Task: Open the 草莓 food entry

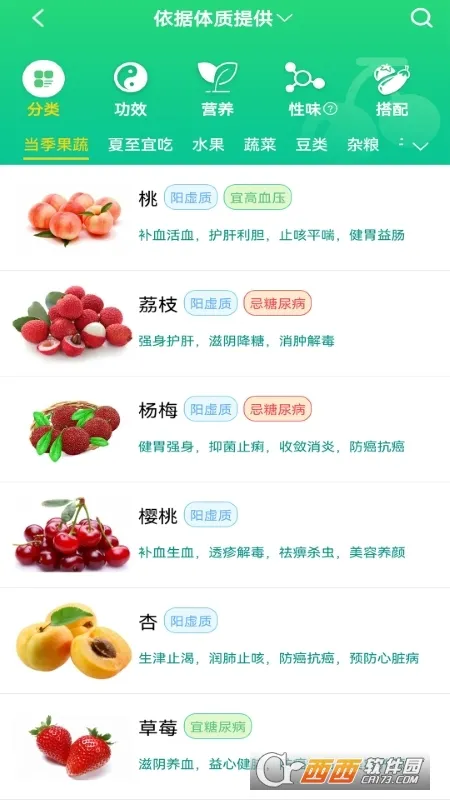Action: coord(225,746)
